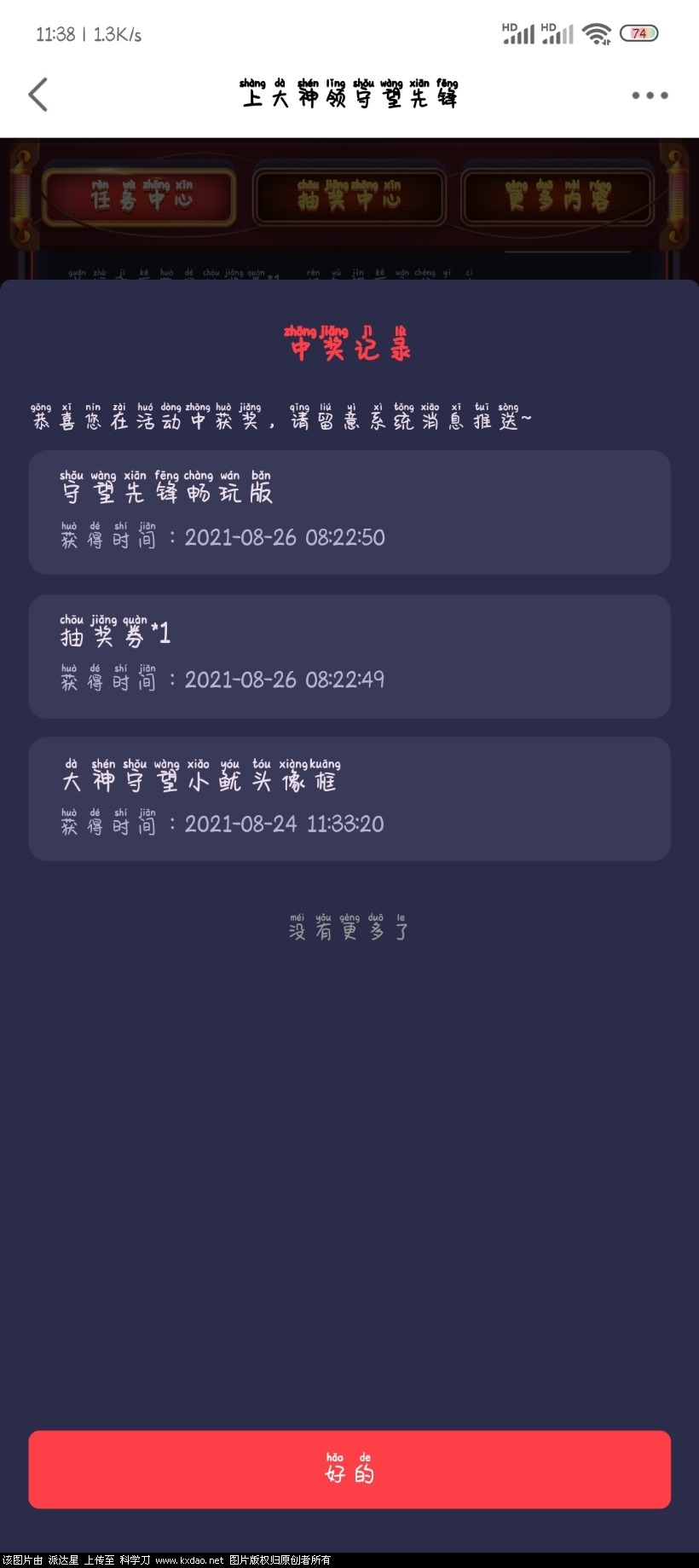699x1568 pixels.
Task: Tap the 没有更多了 end-of-list text
Action: click(x=348, y=929)
